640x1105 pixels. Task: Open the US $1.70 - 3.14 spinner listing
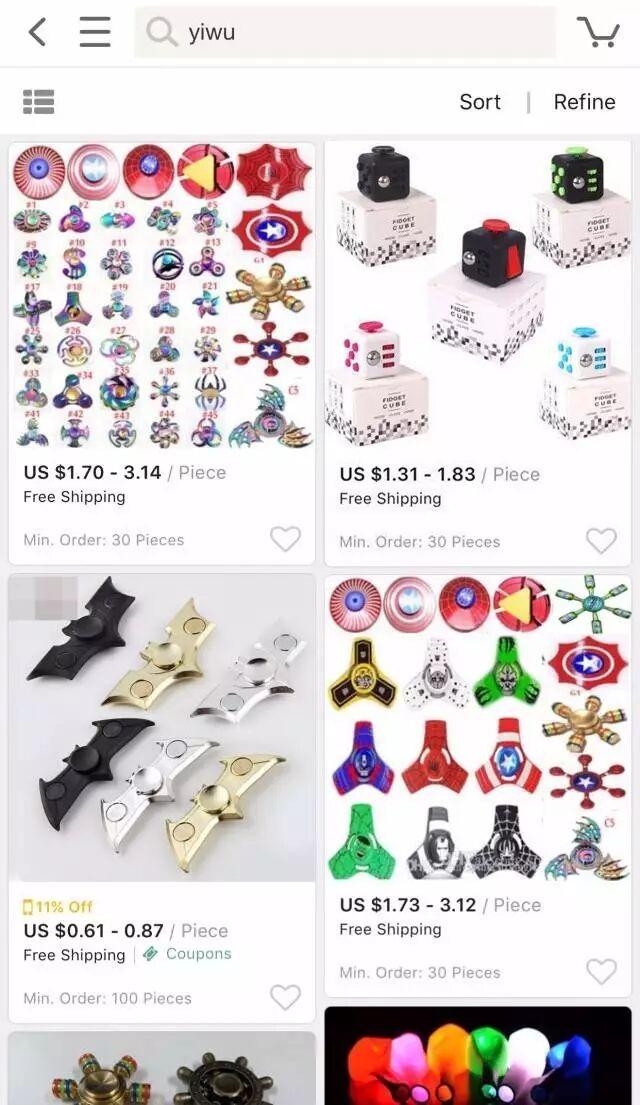(162, 296)
